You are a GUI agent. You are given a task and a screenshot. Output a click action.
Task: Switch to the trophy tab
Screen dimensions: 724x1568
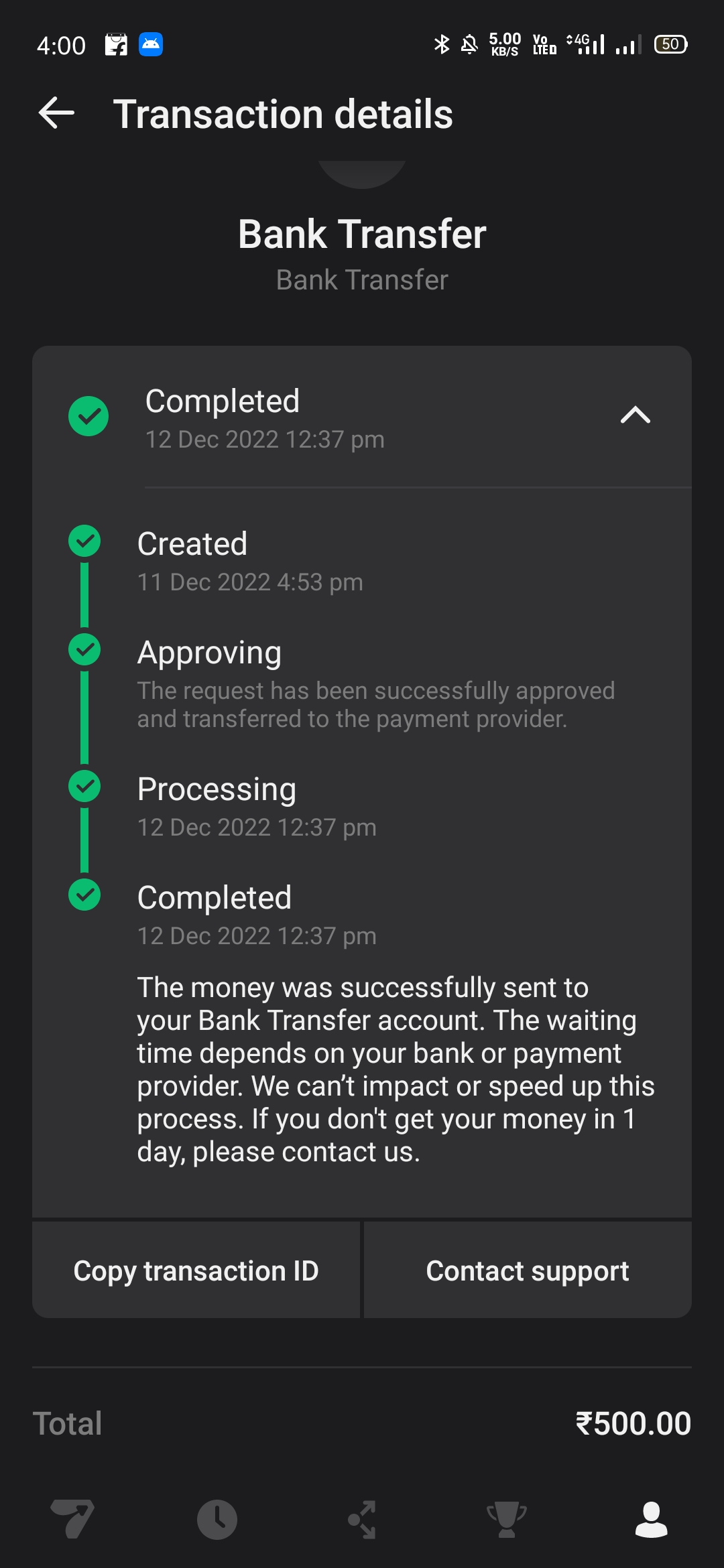click(507, 1518)
